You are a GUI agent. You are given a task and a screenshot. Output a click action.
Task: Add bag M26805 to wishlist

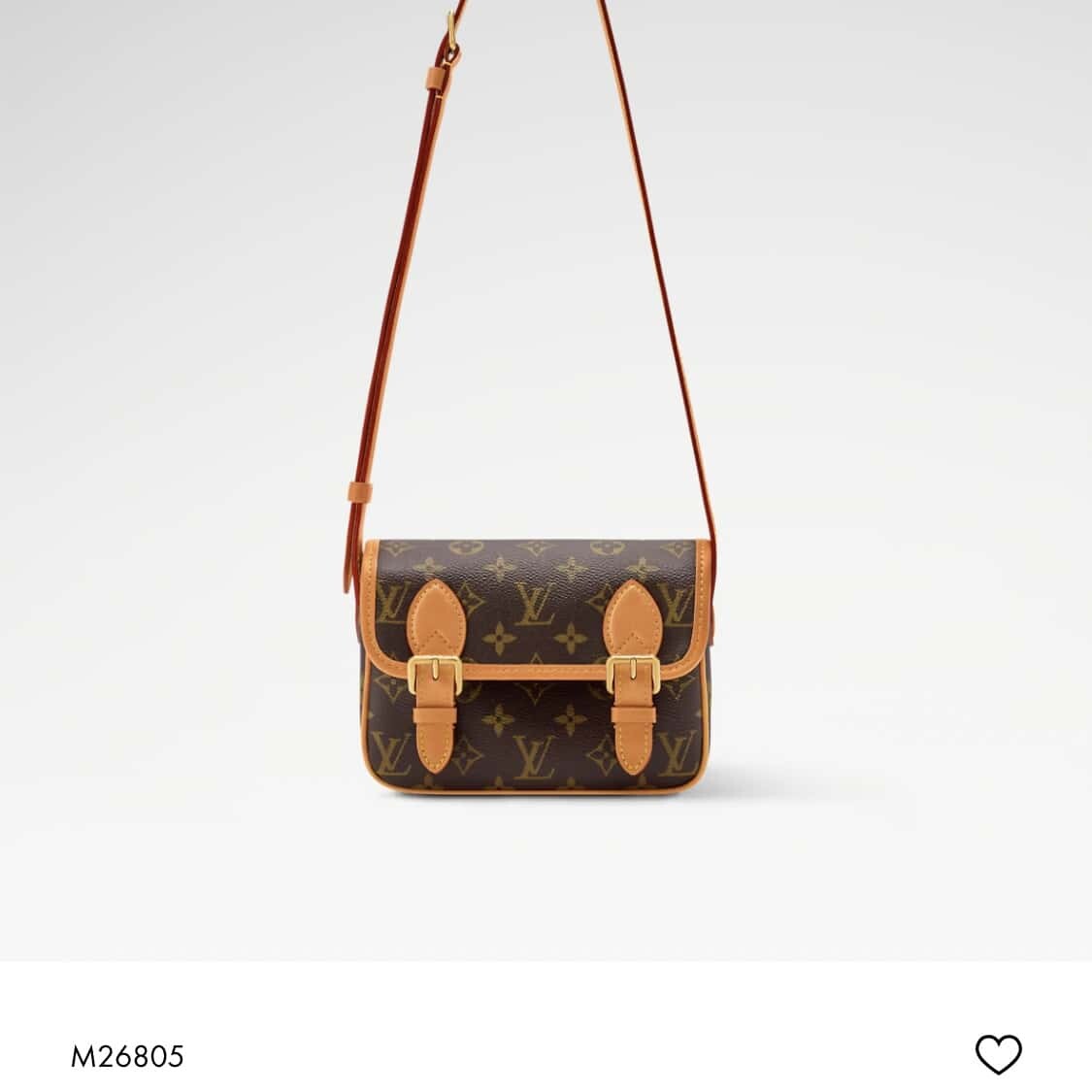(998, 1054)
